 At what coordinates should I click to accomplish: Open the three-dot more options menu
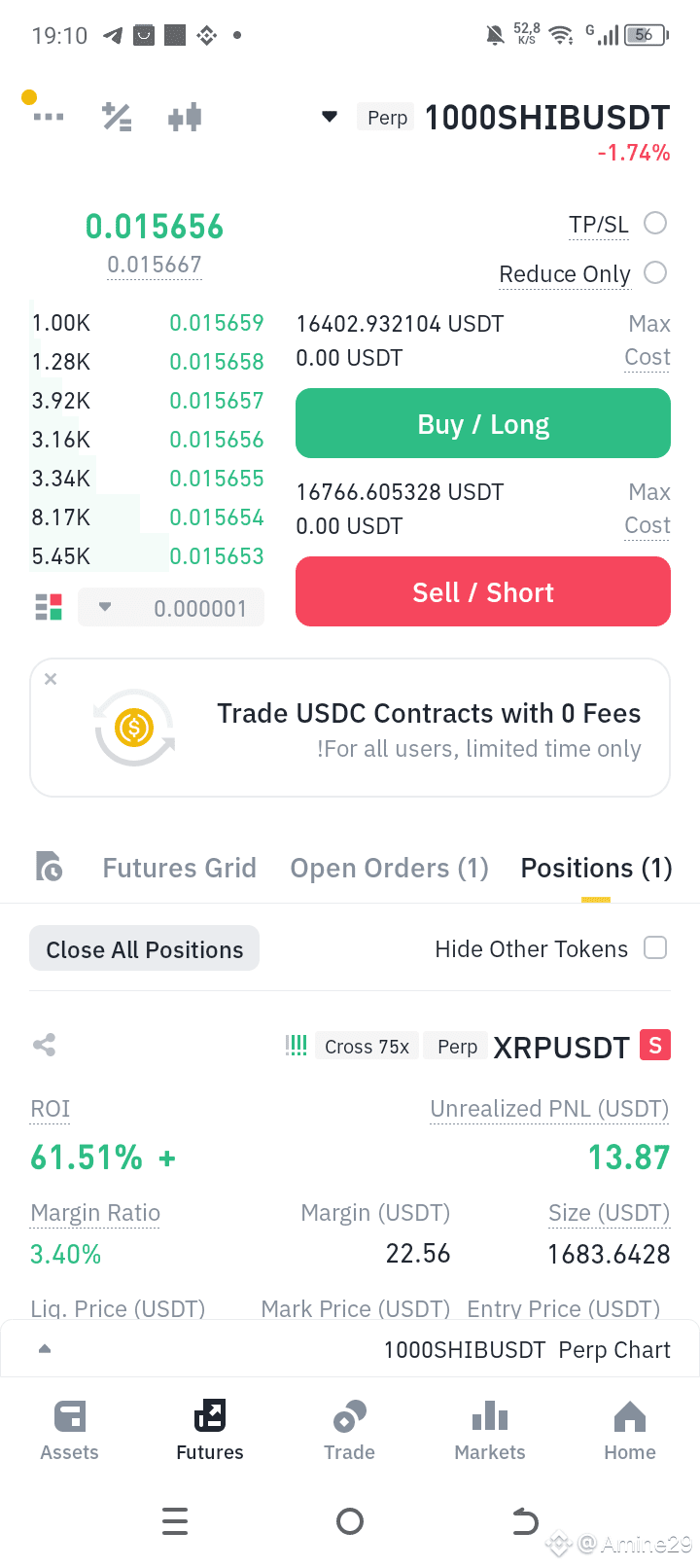coord(48,117)
